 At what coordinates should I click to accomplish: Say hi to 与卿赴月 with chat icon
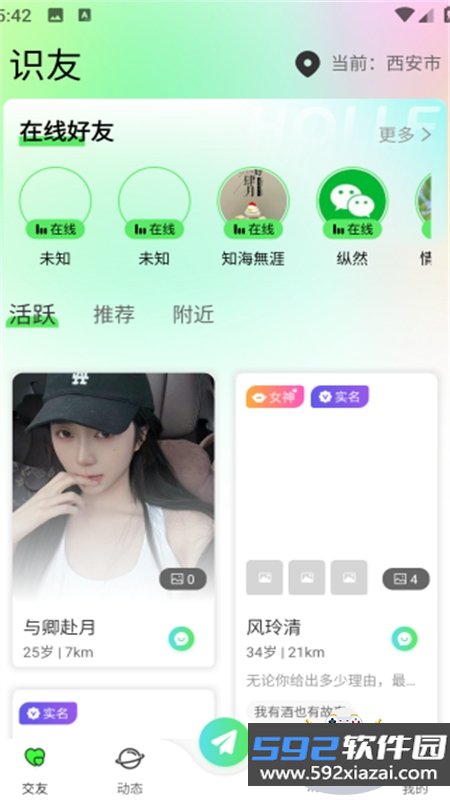click(182, 638)
